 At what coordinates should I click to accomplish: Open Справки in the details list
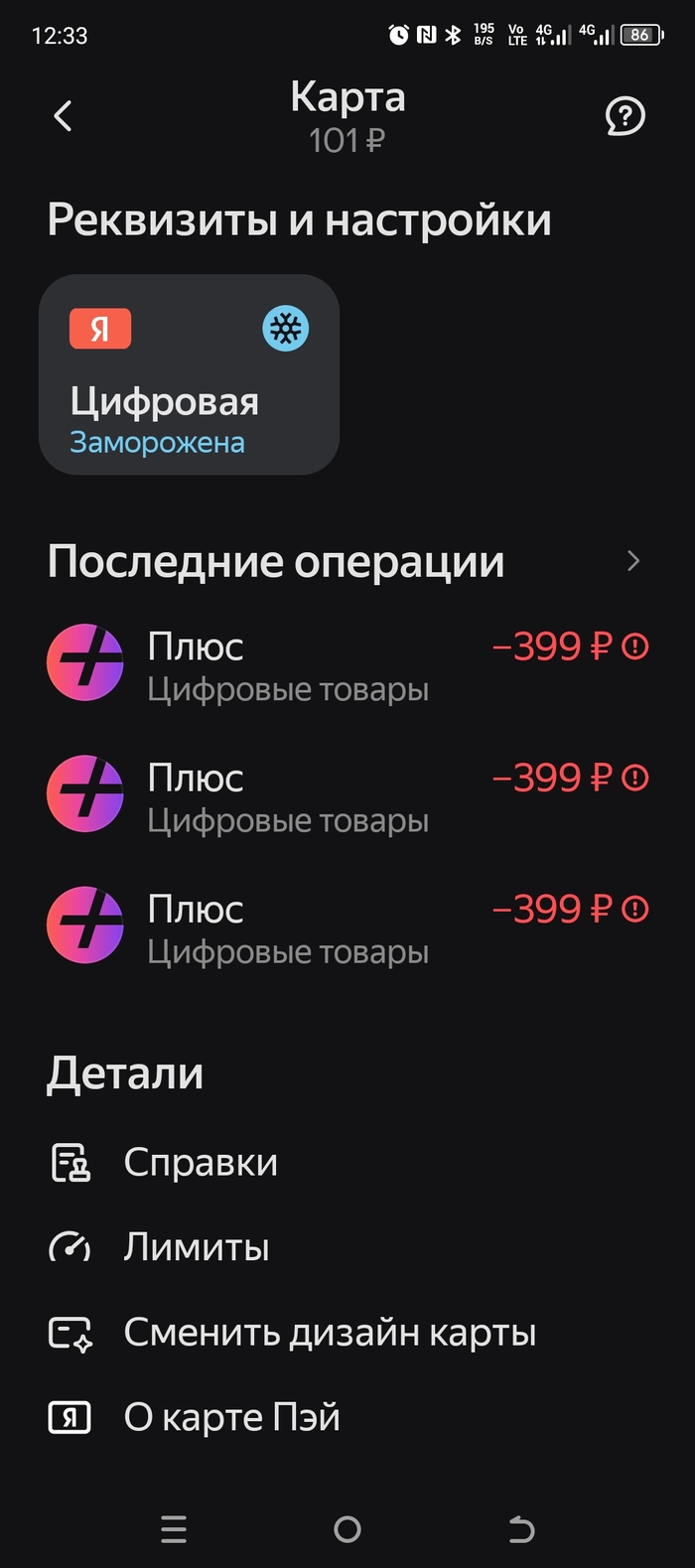200,1162
